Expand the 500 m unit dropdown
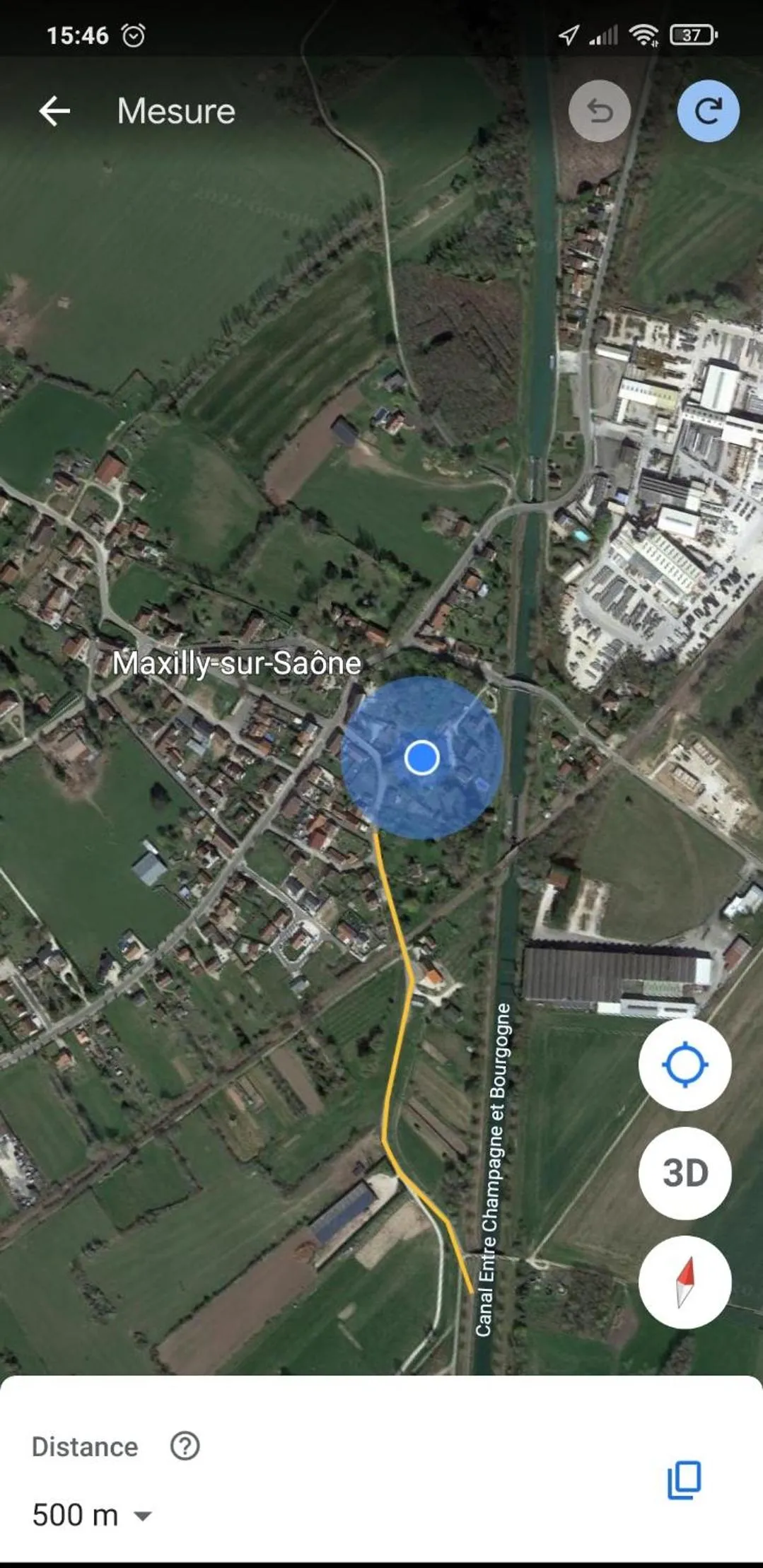The width and height of the screenshot is (763, 1568). point(142,1515)
